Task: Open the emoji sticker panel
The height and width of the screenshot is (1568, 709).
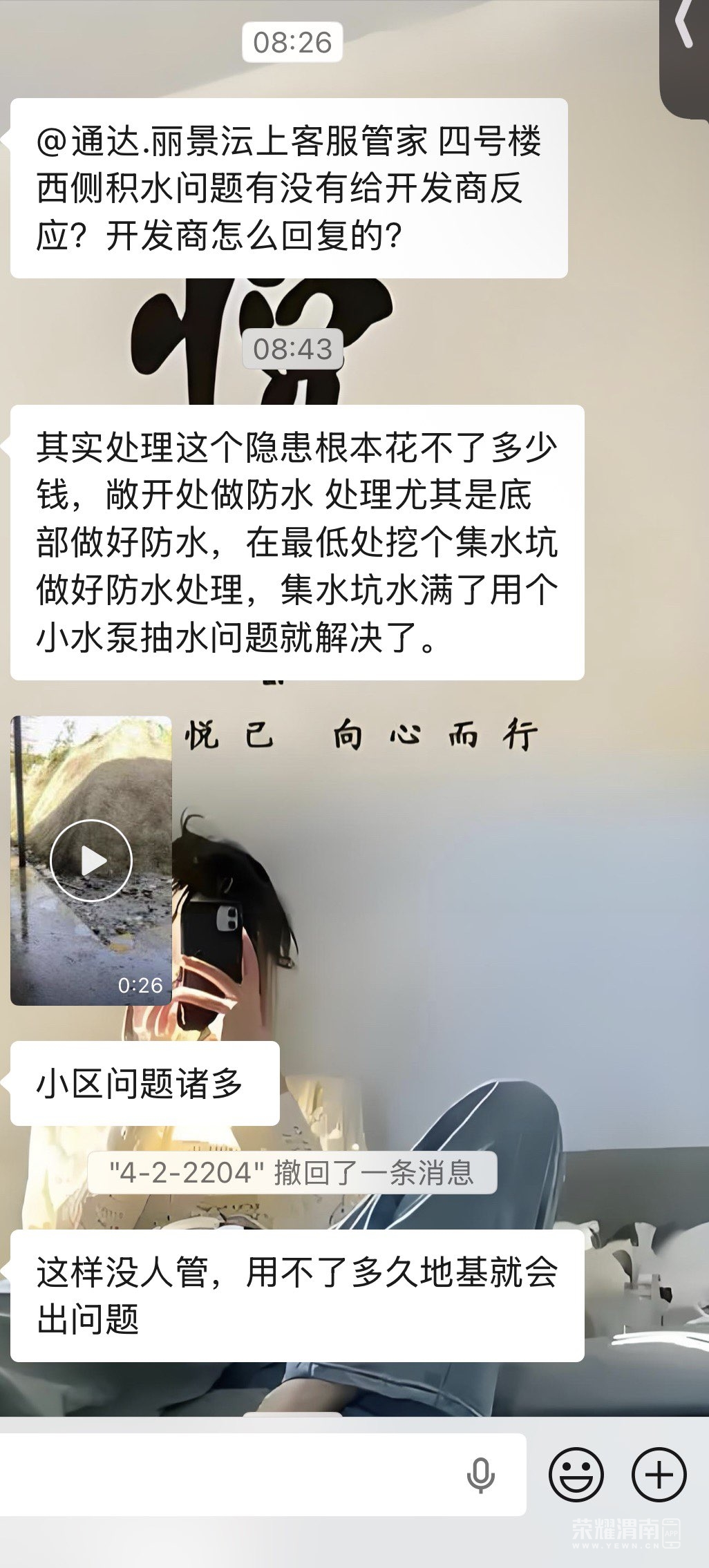Action: pos(576,1475)
